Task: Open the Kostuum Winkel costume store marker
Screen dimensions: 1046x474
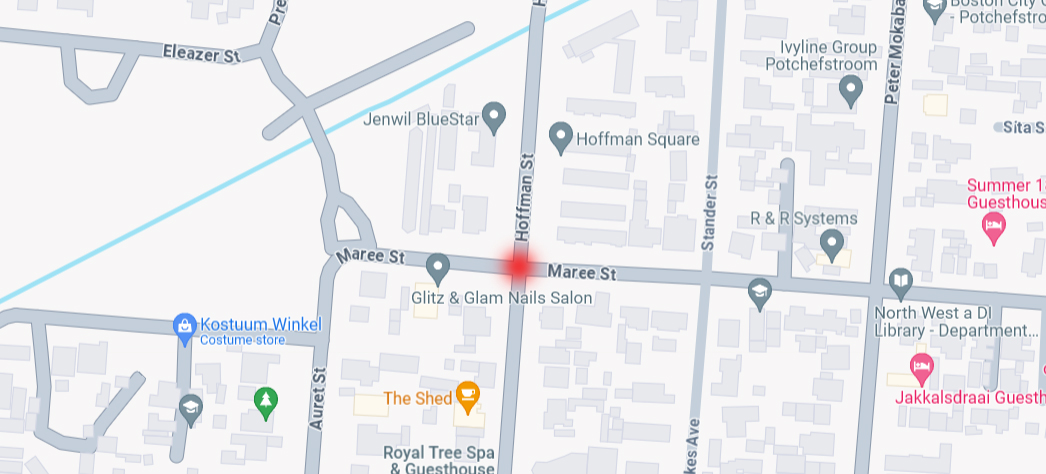Action: (x=184, y=325)
